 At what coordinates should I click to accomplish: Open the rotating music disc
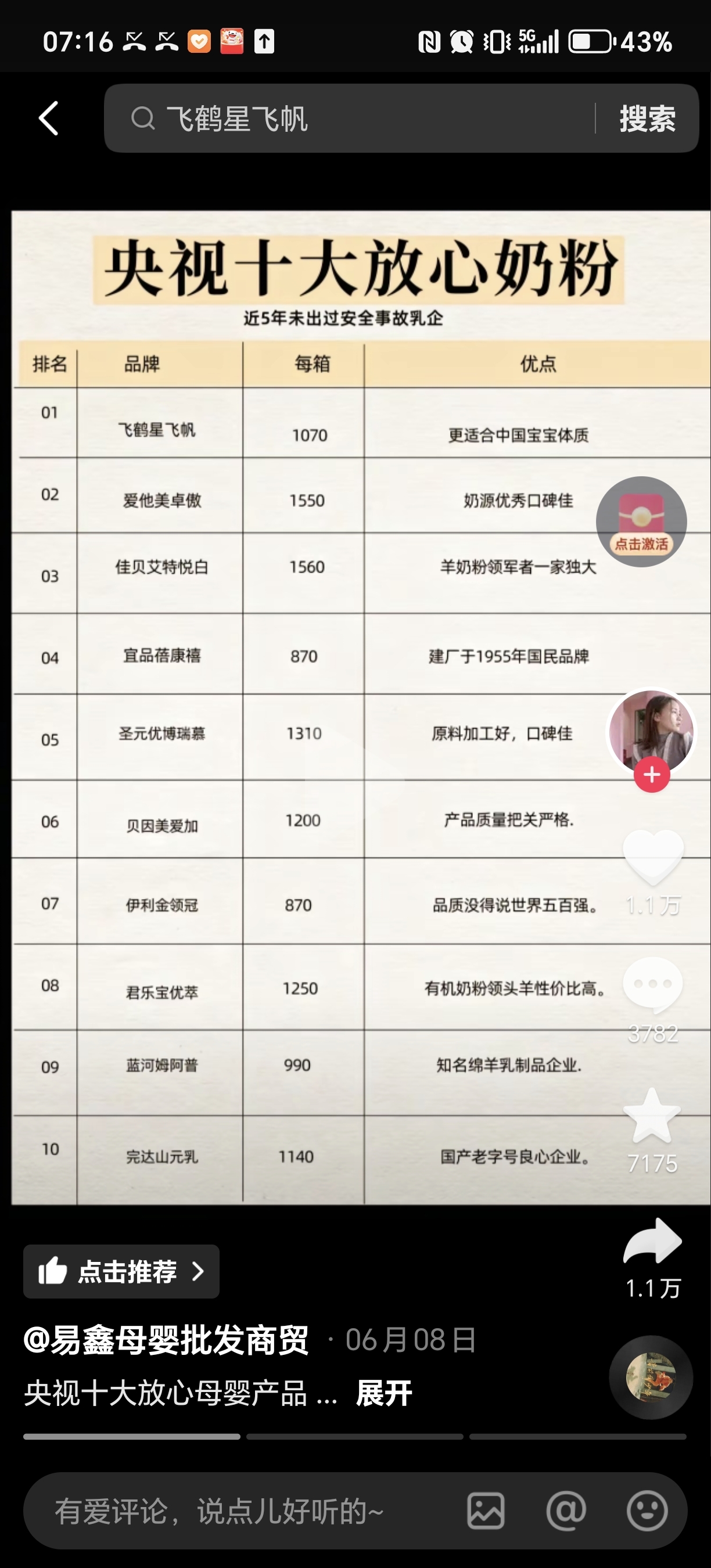tap(651, 1378)
